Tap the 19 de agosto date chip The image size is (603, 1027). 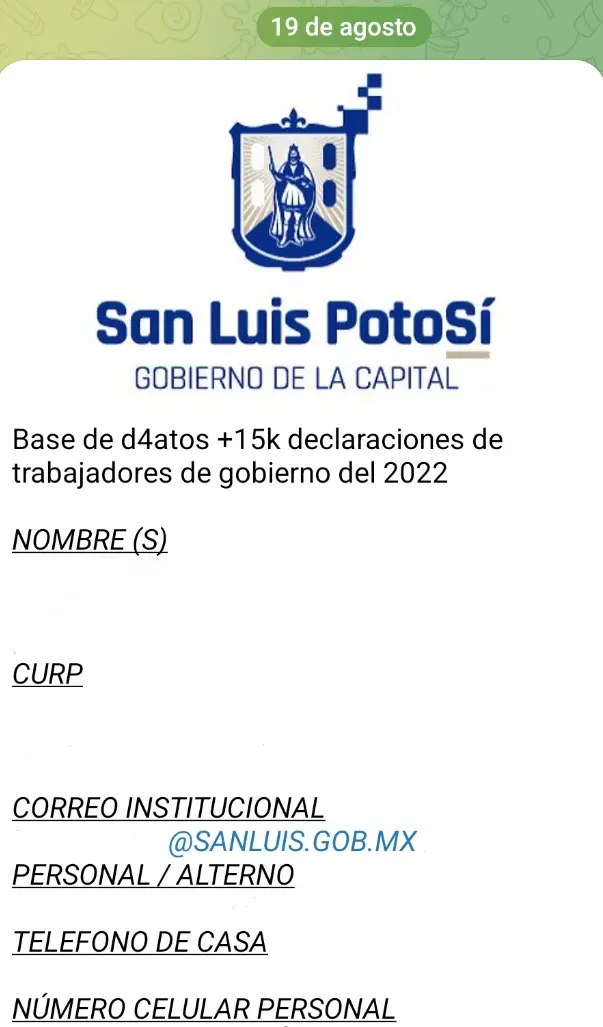(344, 27)
